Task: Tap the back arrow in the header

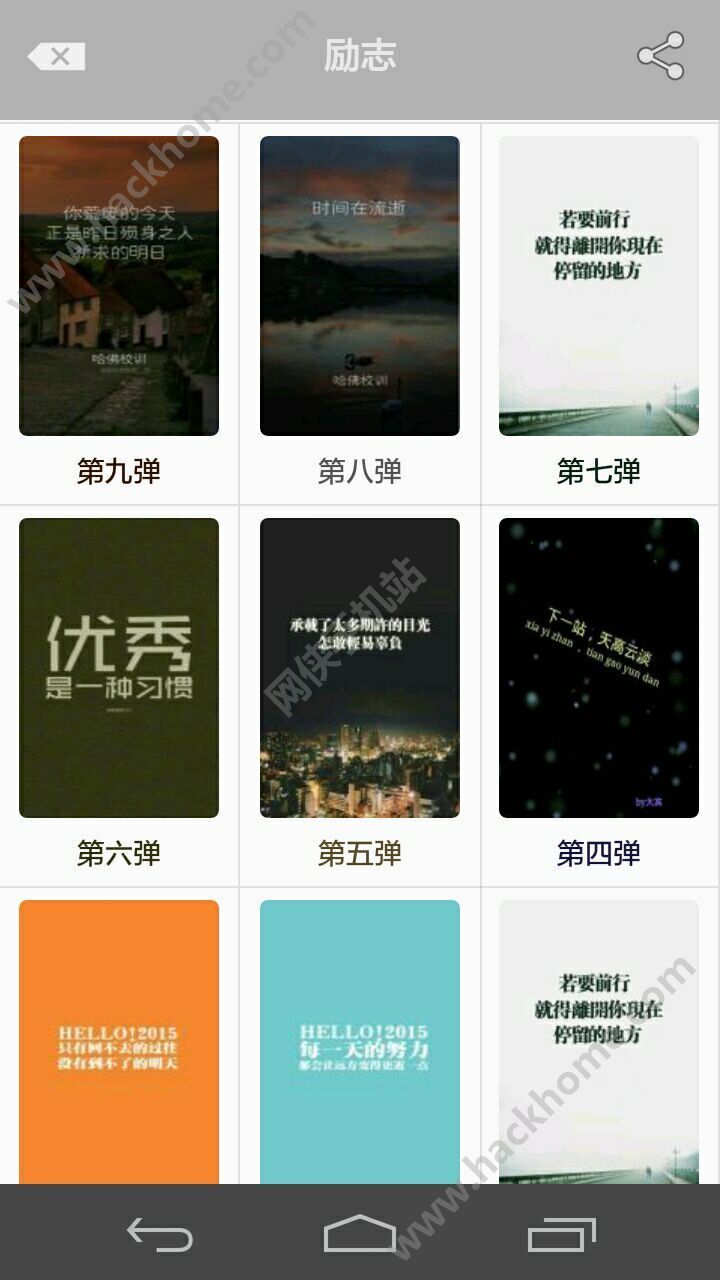Action: pyautogui.click(x=57, y=57)
